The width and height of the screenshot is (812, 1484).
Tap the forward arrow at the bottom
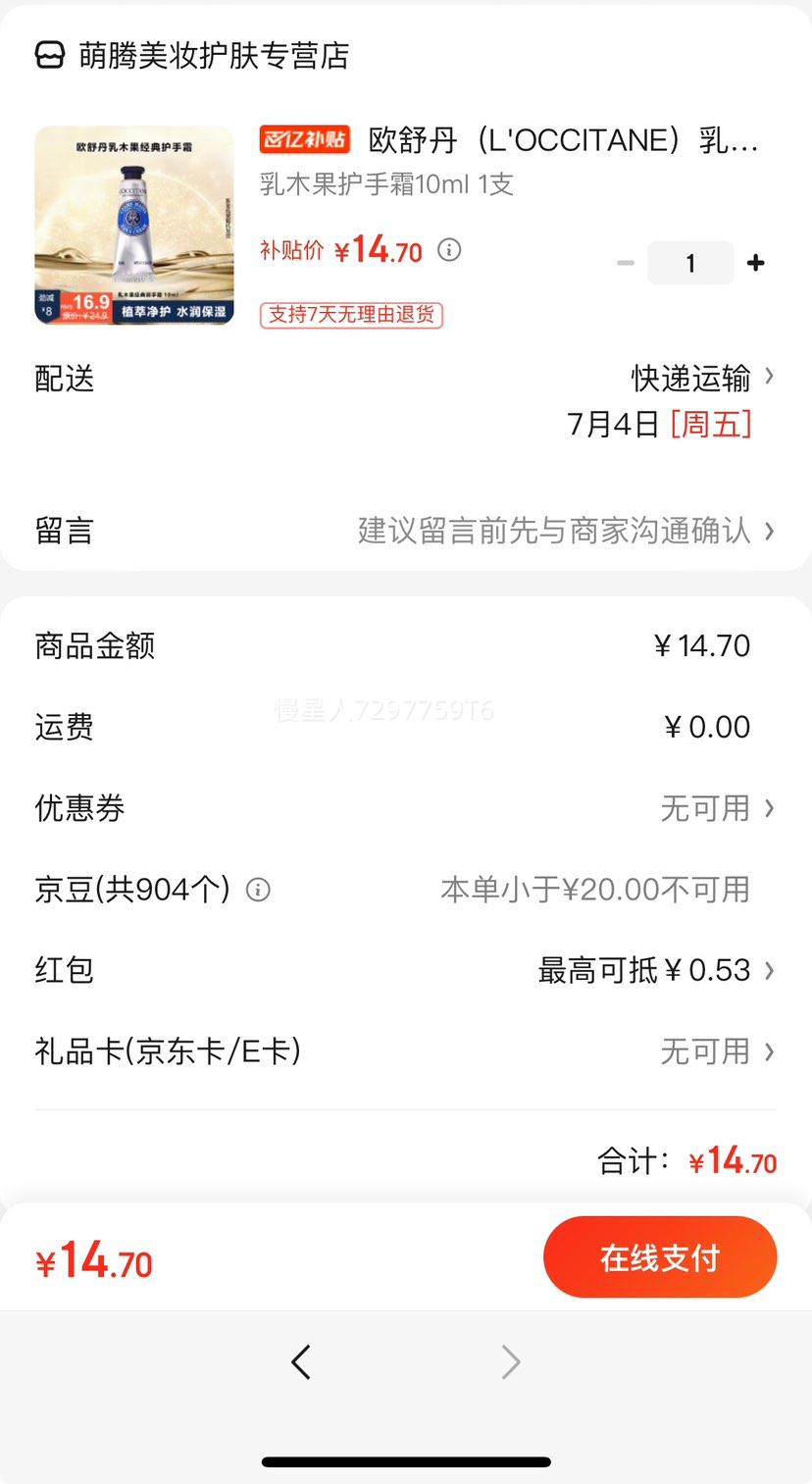click(509, 1361)
